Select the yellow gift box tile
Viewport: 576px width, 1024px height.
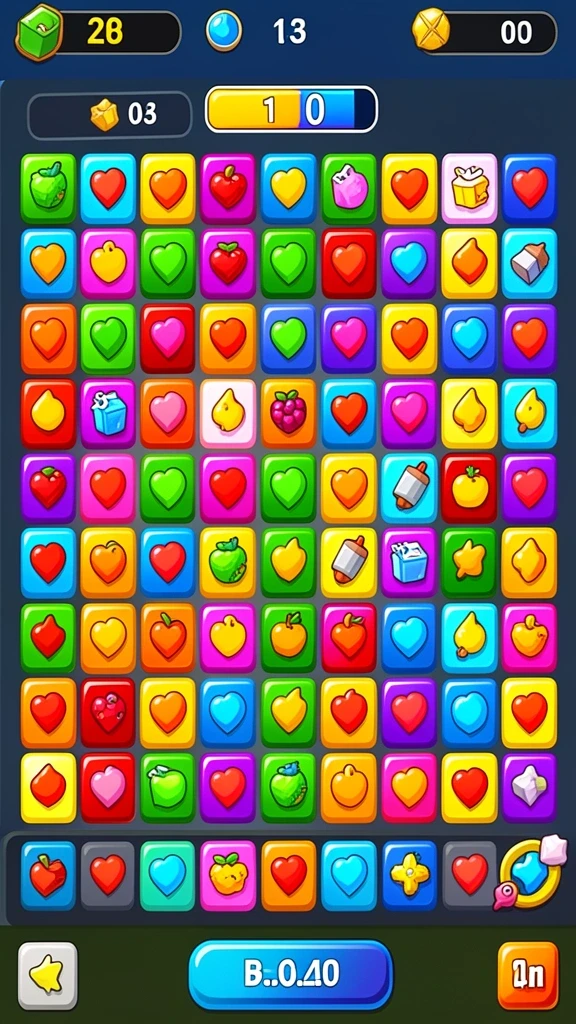[470, 189]
